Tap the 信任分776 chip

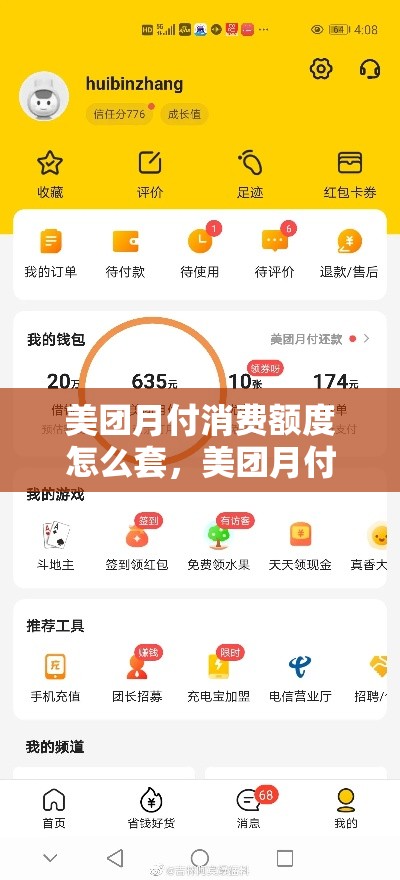119,114
